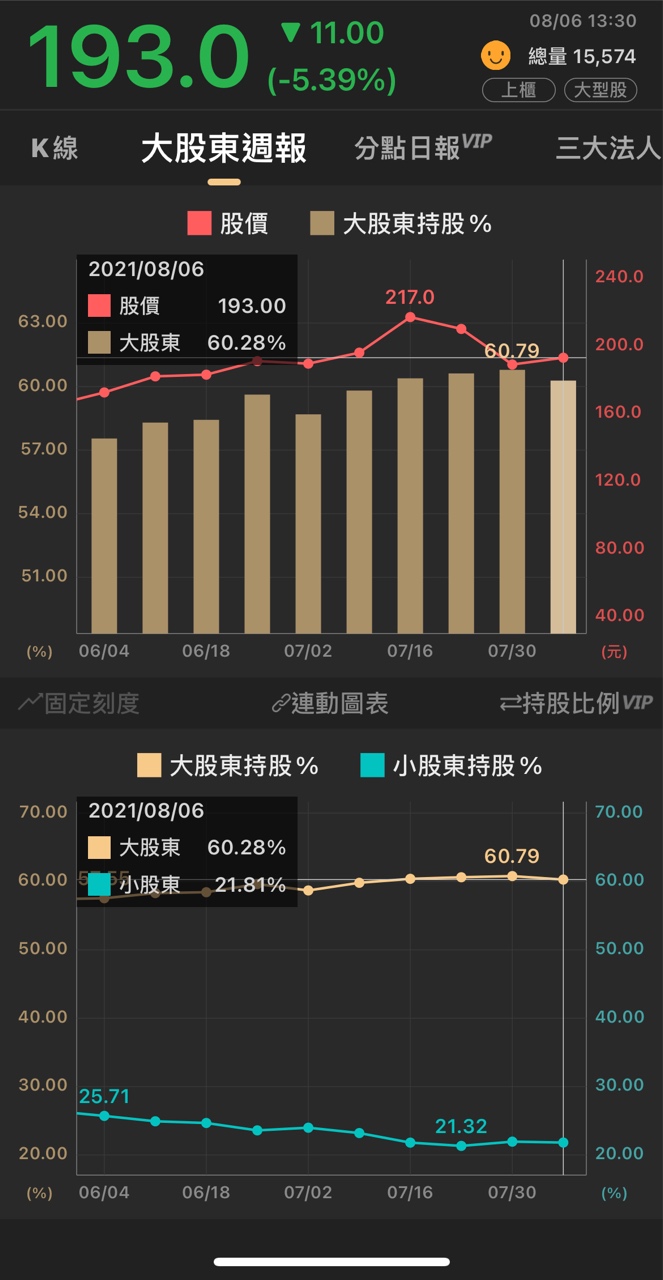Select the 07/16 bar in the top chart
The image size is (663, 1280).
tap(410, 505)
